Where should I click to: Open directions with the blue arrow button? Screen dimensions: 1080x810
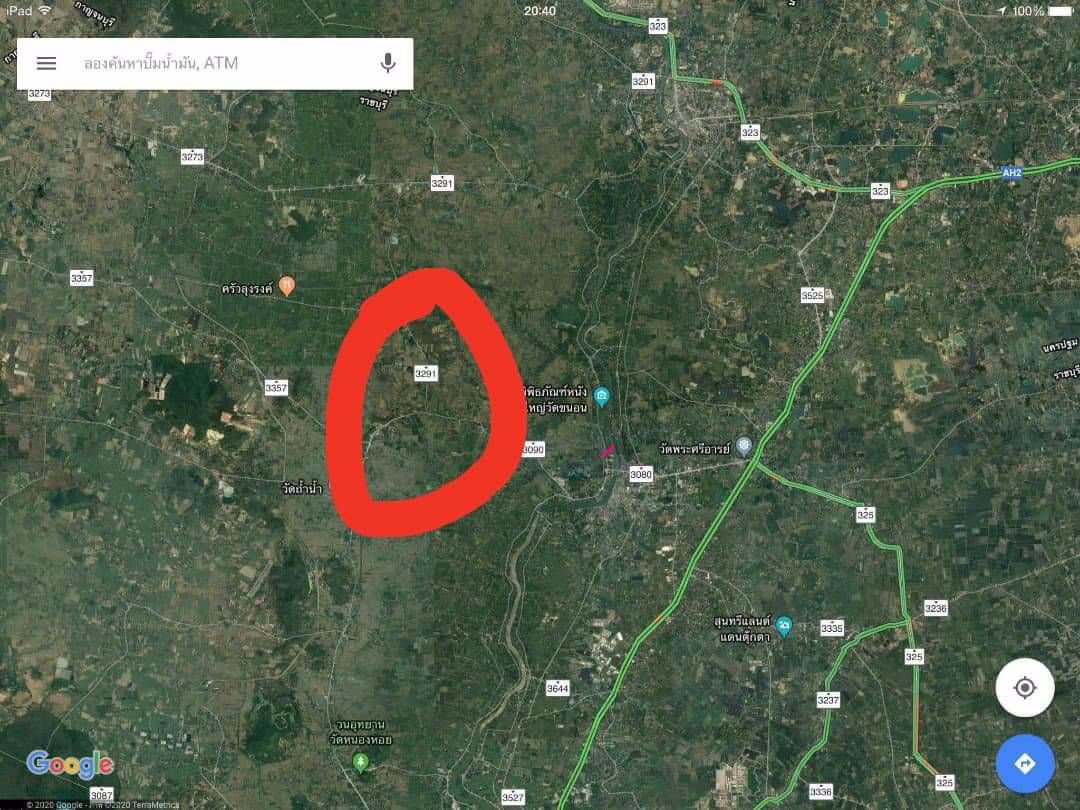(1024, 764)
